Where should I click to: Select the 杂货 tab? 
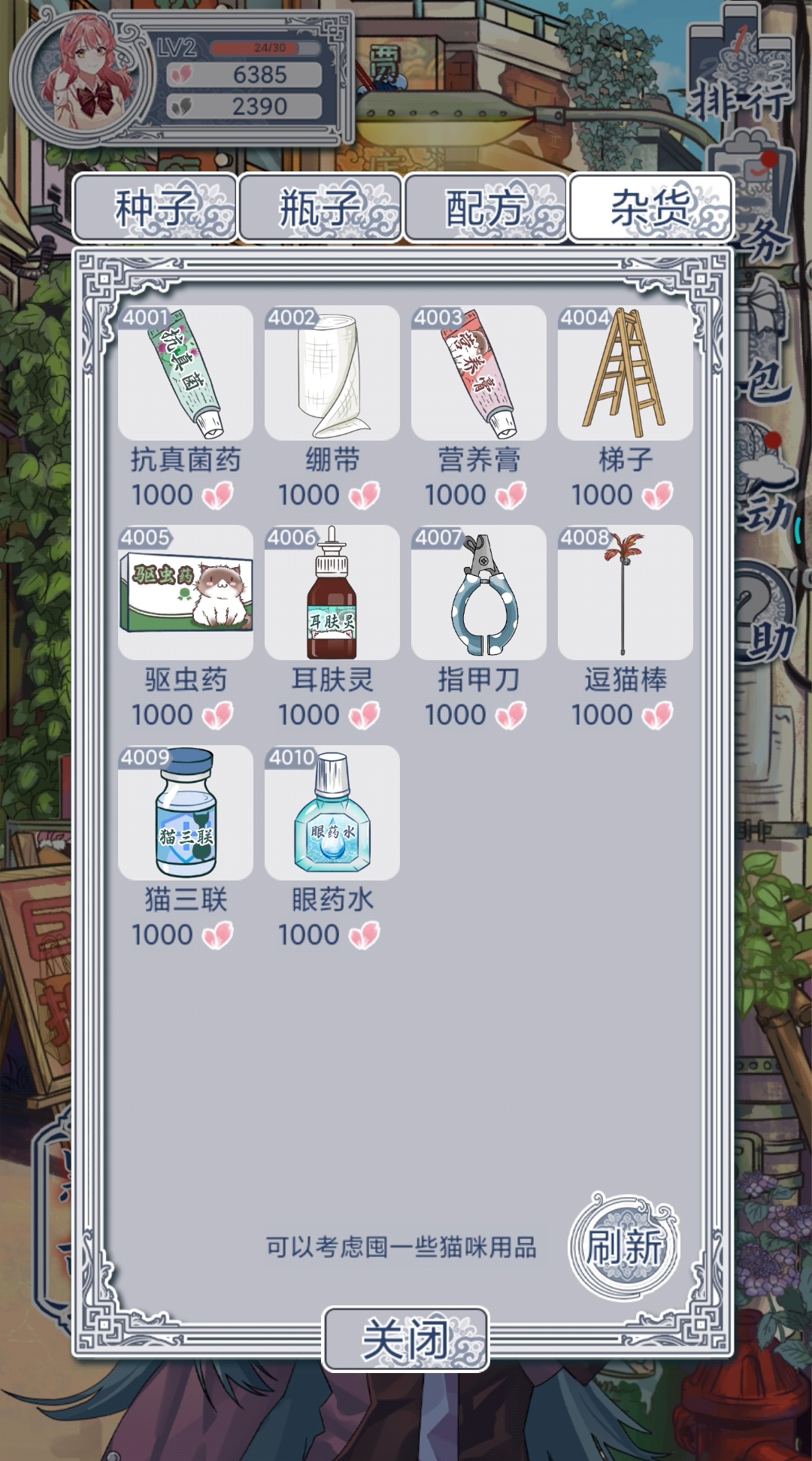pos(650,208)
